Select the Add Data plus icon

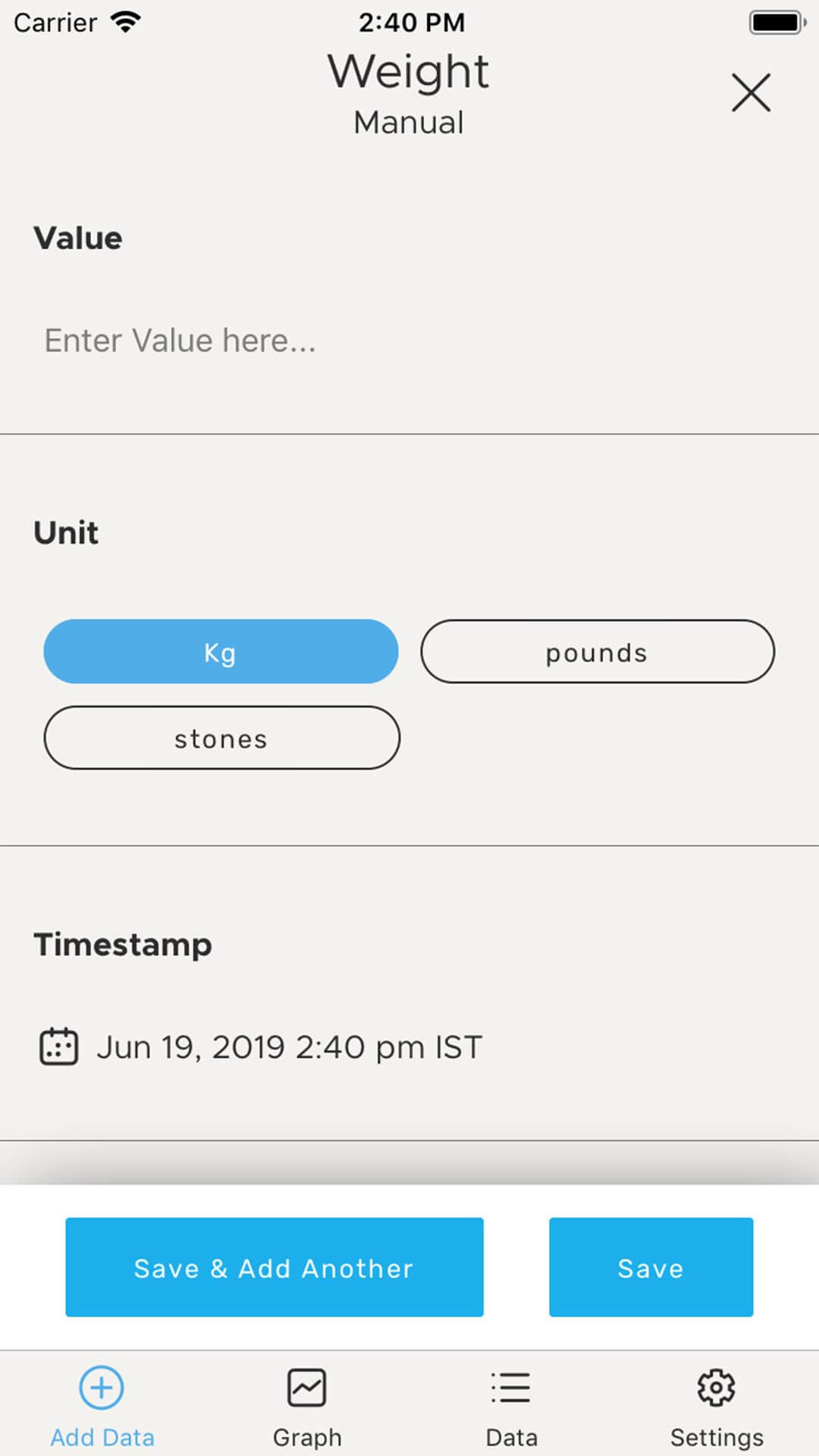[x=100, y=1389]
